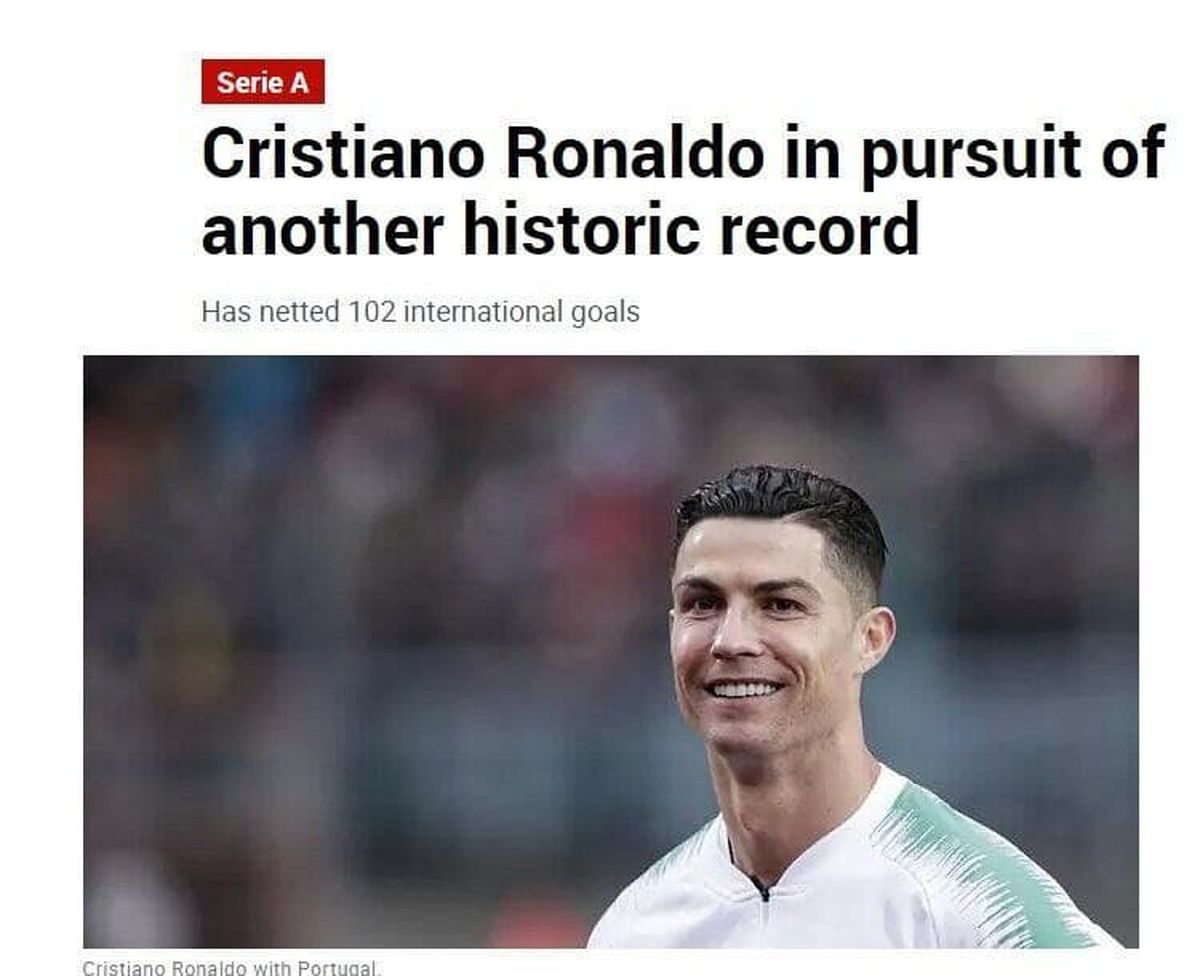Viewport: 1200px width, 976px height.
Task: Open the Serie A category tag
Action: coord(263,82)
